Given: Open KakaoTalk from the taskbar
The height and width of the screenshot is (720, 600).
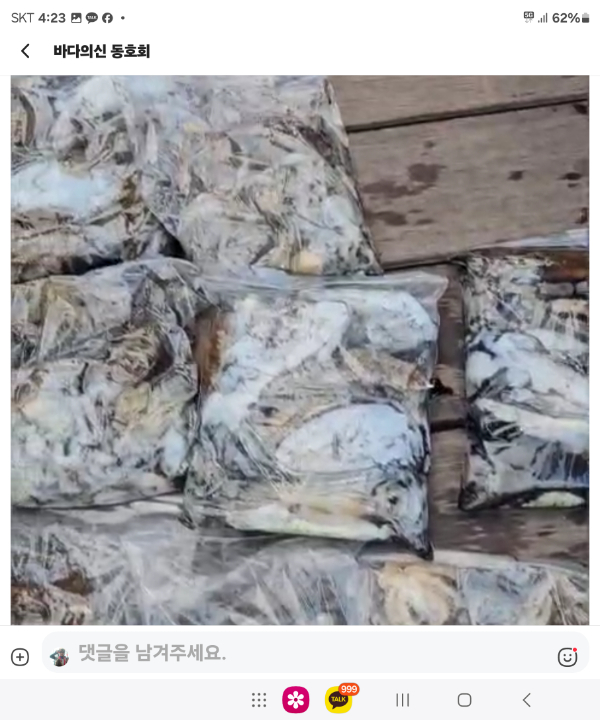Looking at the screenshot, I should [x=339, y=700].
